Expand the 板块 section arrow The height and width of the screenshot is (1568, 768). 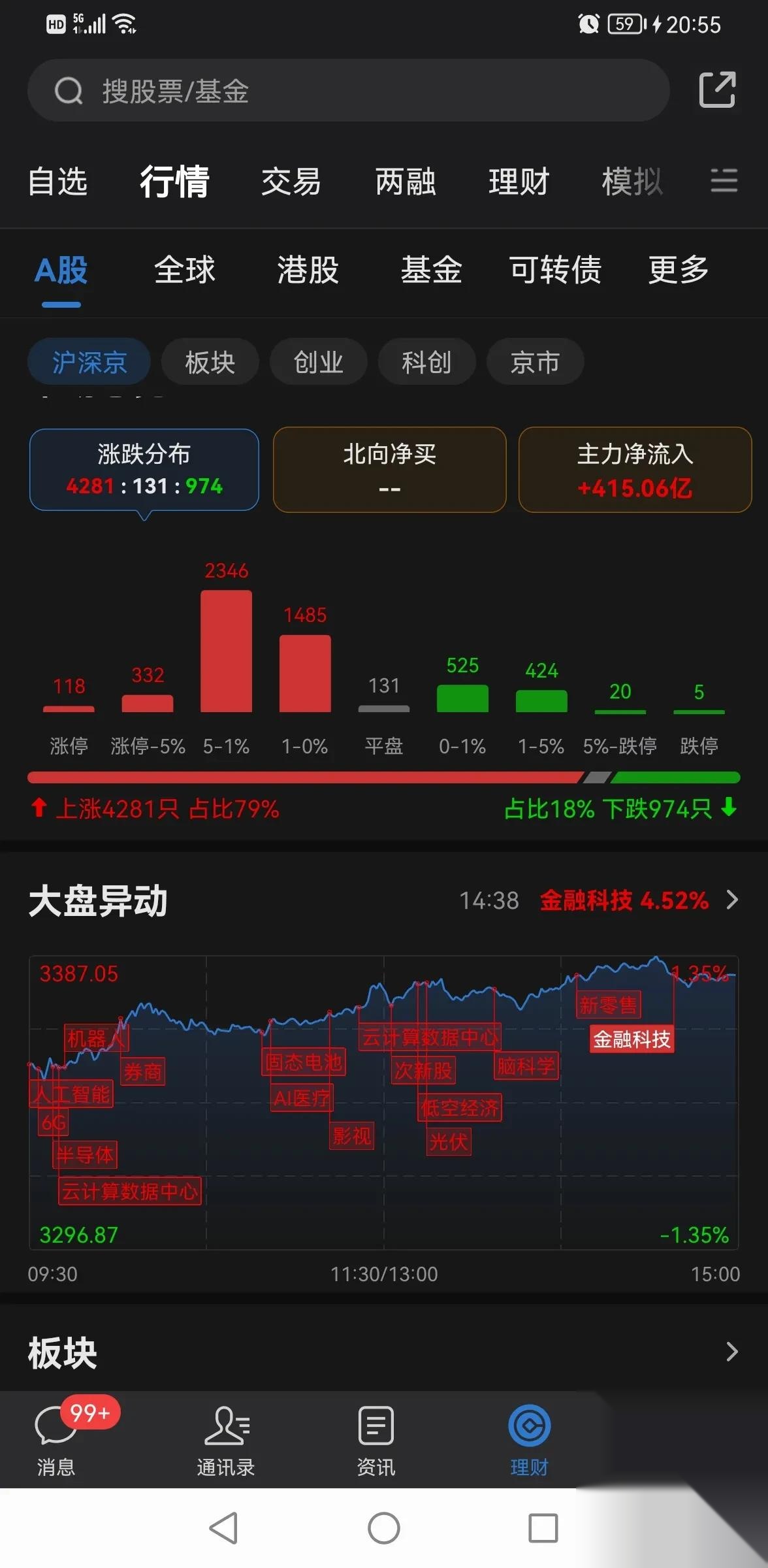(732, 1351)
